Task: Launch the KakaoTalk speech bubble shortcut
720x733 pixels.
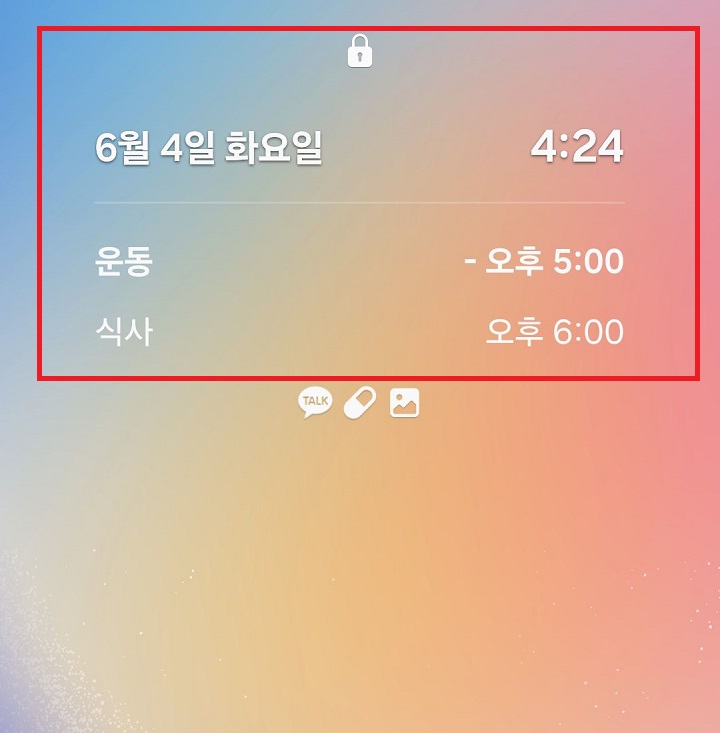Action: click(x=316, y=401)
